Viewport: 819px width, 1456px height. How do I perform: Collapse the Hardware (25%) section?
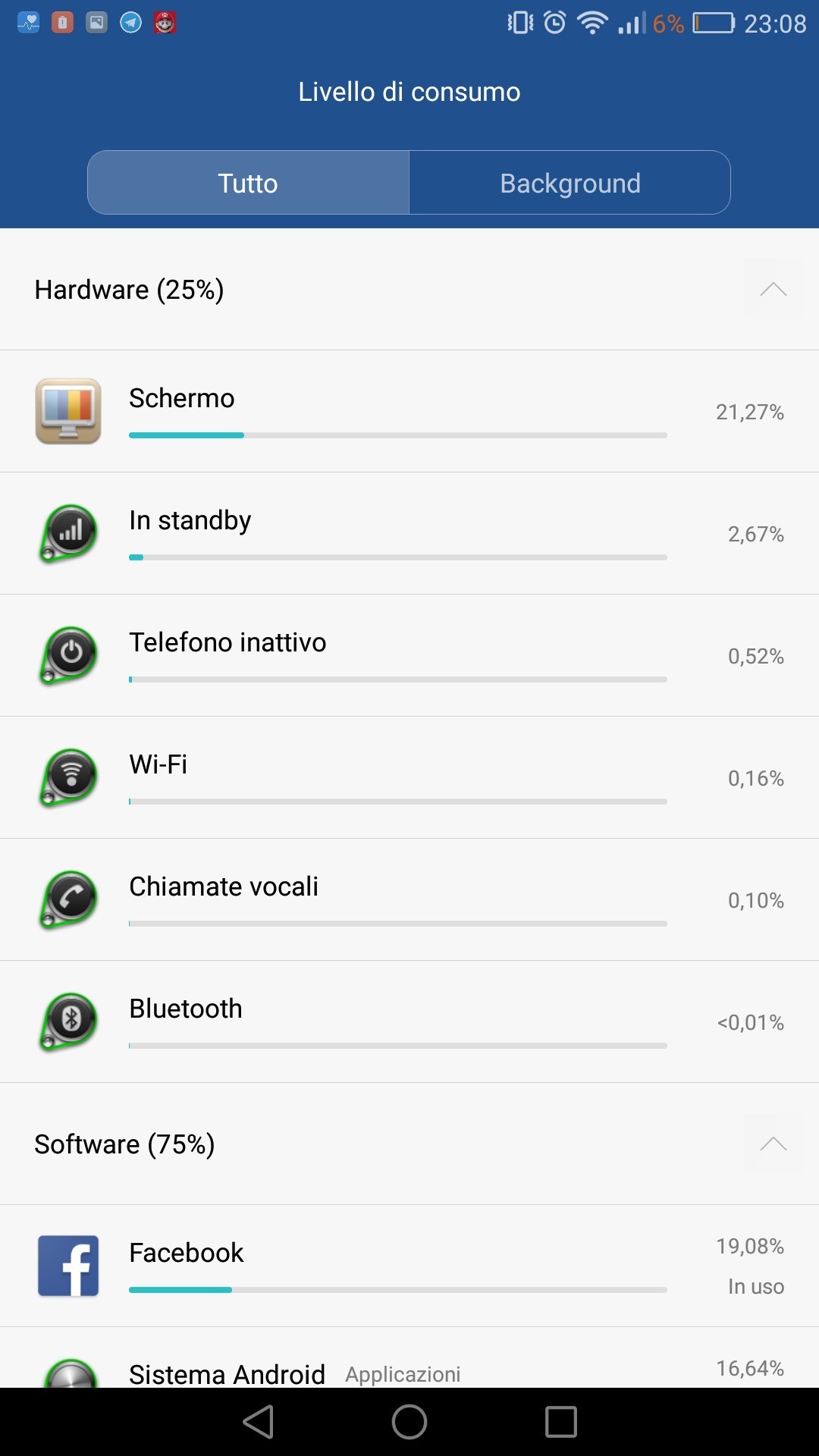[773, 289]
